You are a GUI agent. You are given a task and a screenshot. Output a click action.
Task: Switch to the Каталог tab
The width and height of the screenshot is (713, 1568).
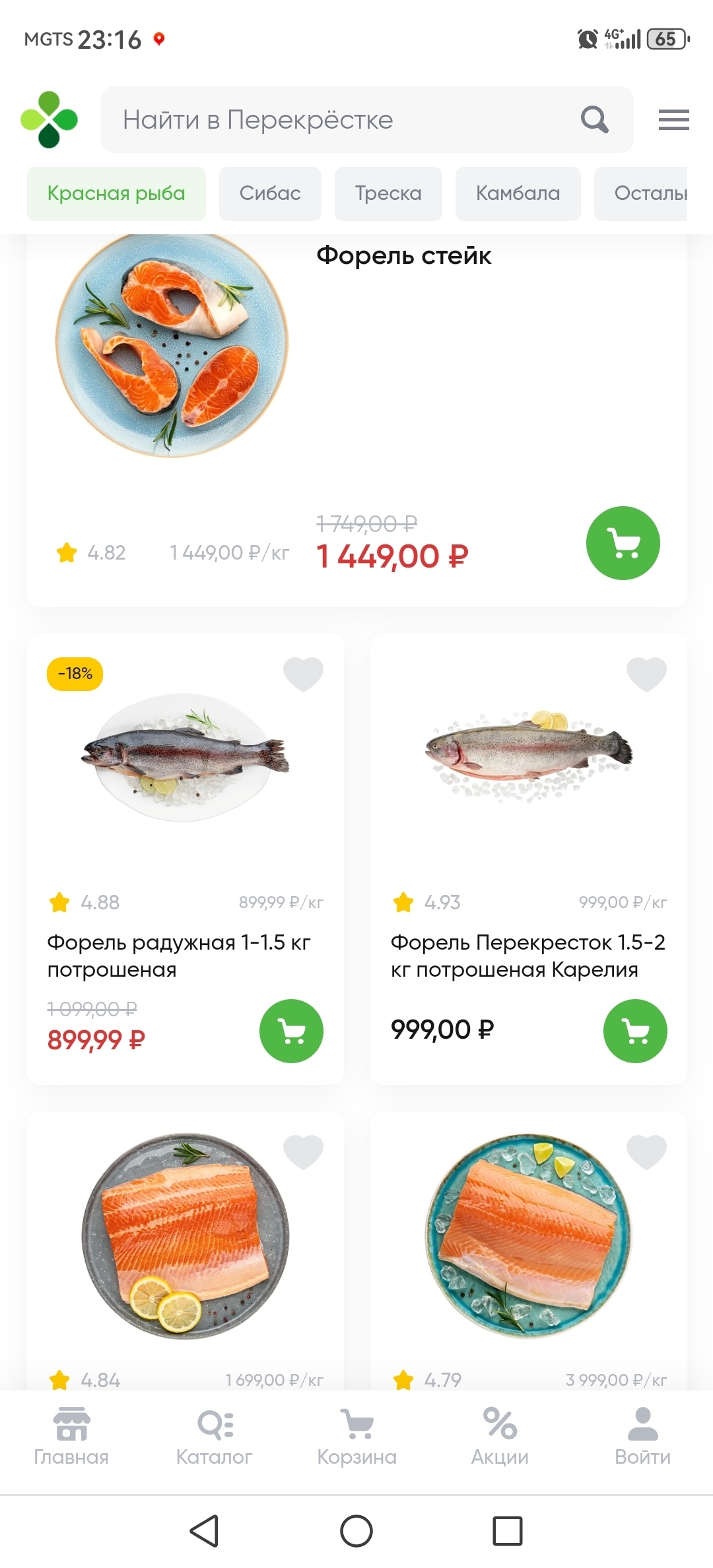[214, 1437]
